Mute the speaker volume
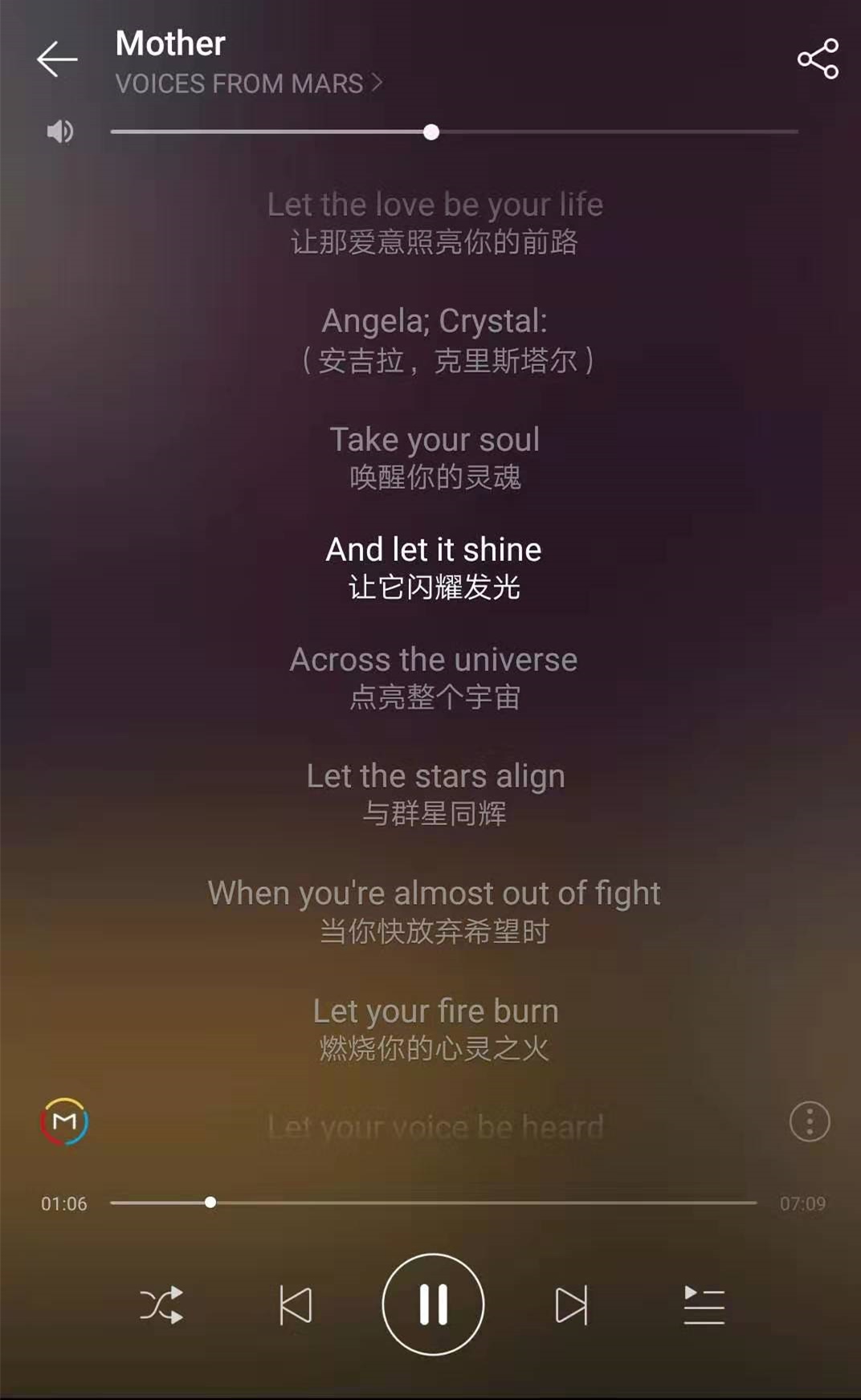Viewport: 861px width, 1400px height. coord(60,131)
